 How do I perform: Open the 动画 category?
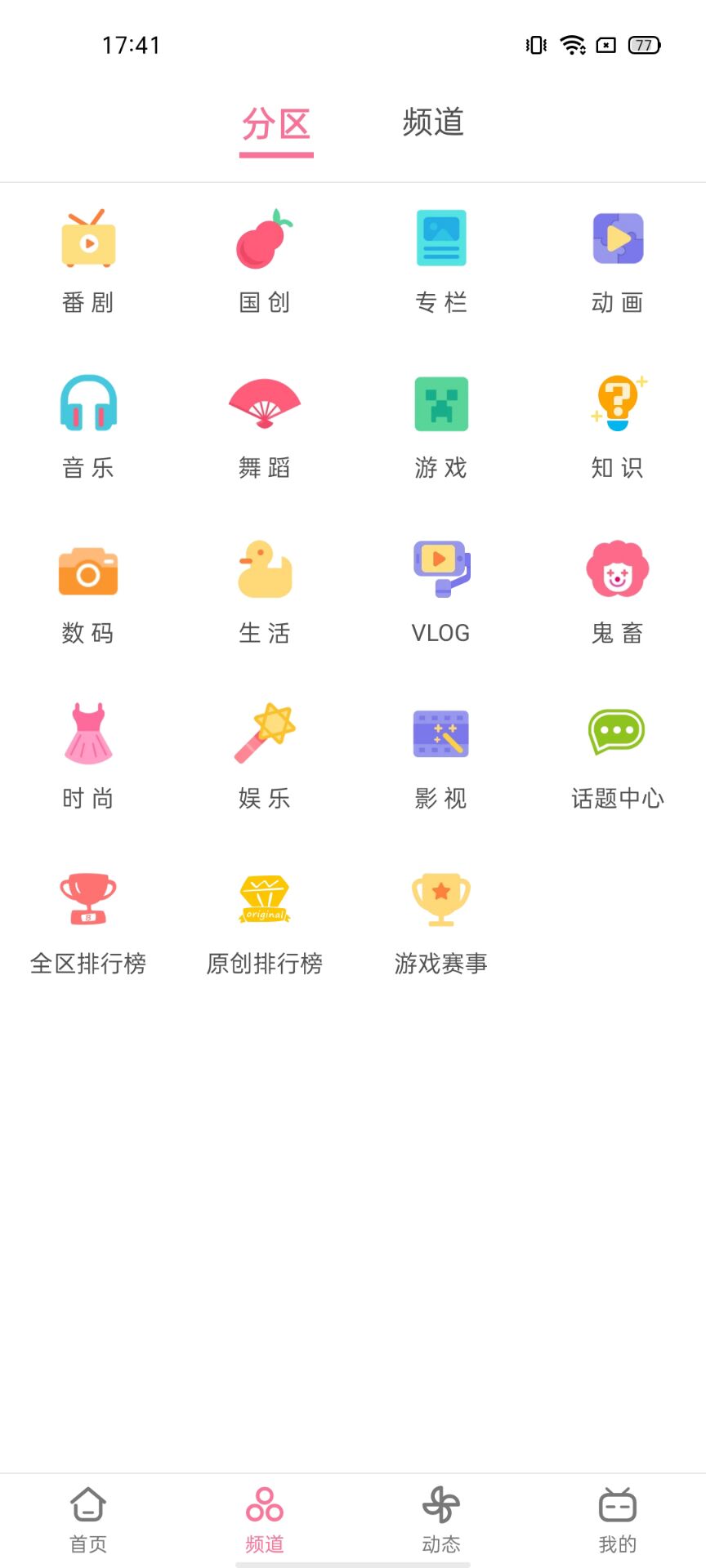click(618, 261)
